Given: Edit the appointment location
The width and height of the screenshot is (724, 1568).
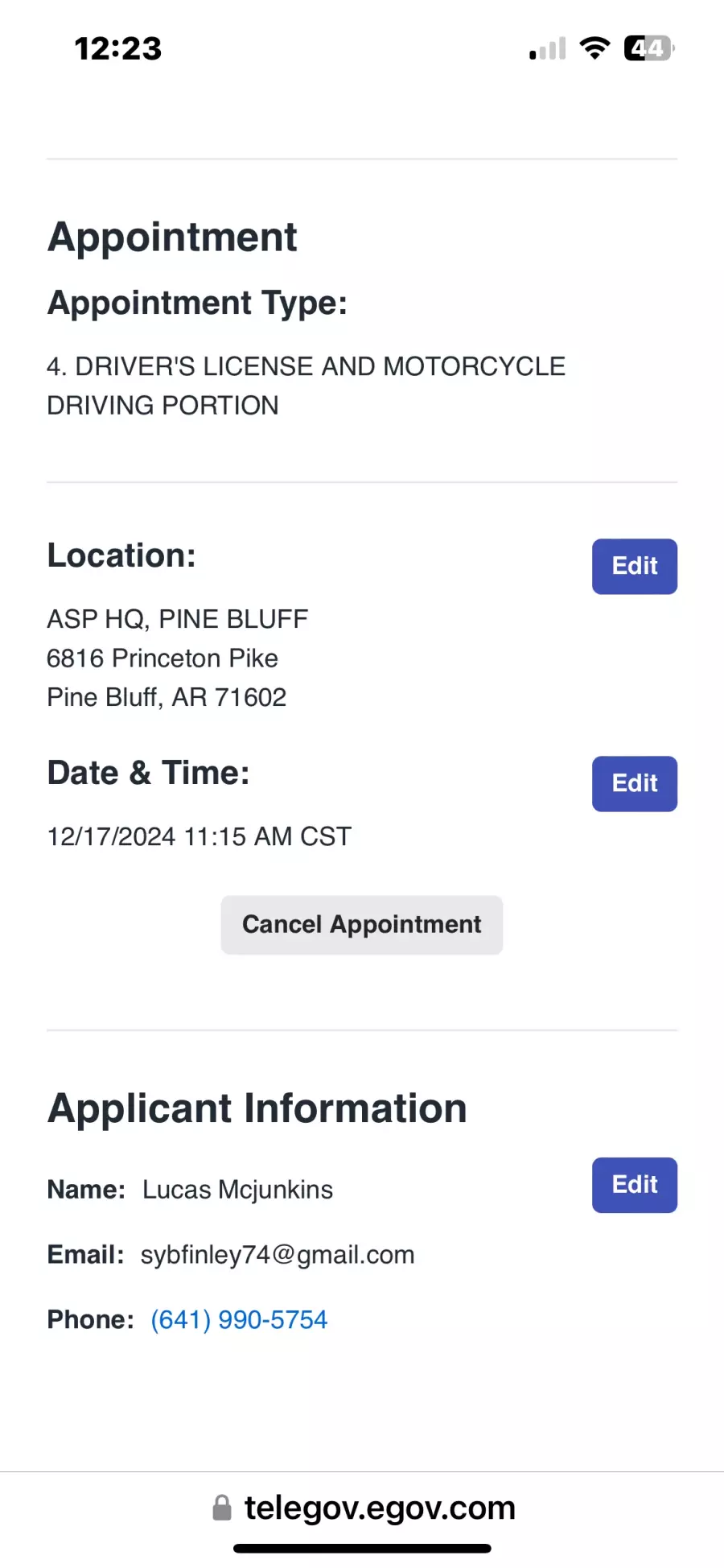Looking at the screenshot, I should coord(634,567).
